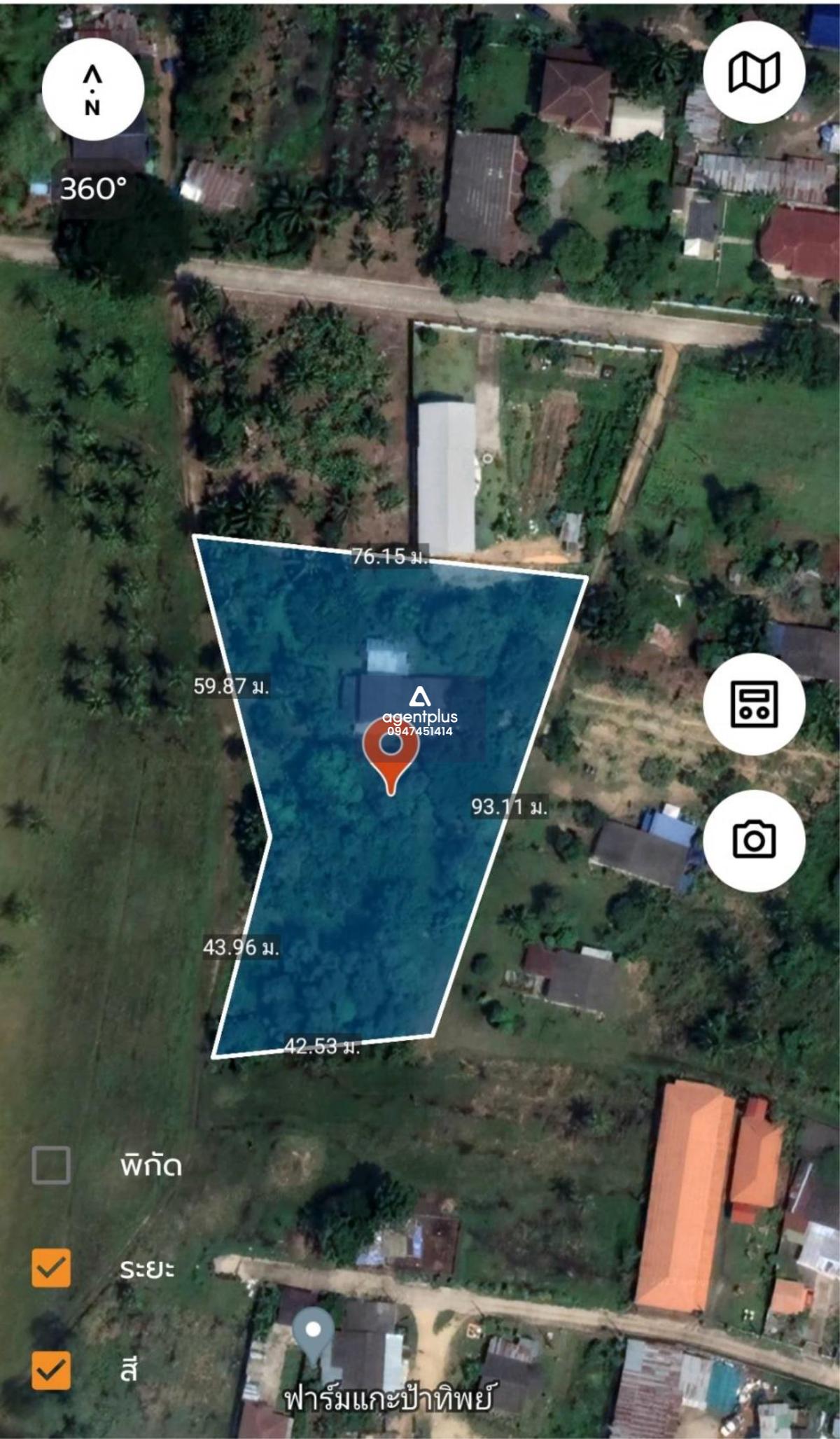The width and height of the screenshot is (840, 1439).
Task: Open the ฟาร์มแกะป้าทิพย์ place marker
Action: tap(314, 1332)
